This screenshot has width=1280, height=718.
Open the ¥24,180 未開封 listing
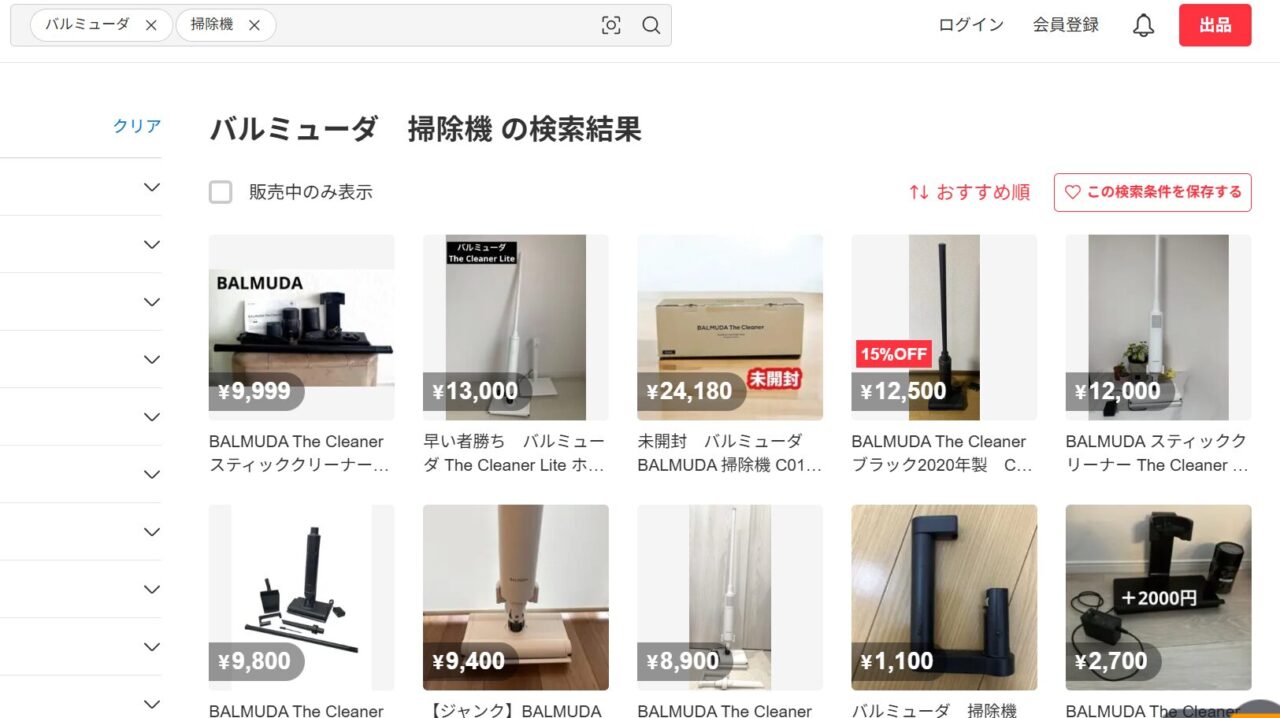coord(729,327)
